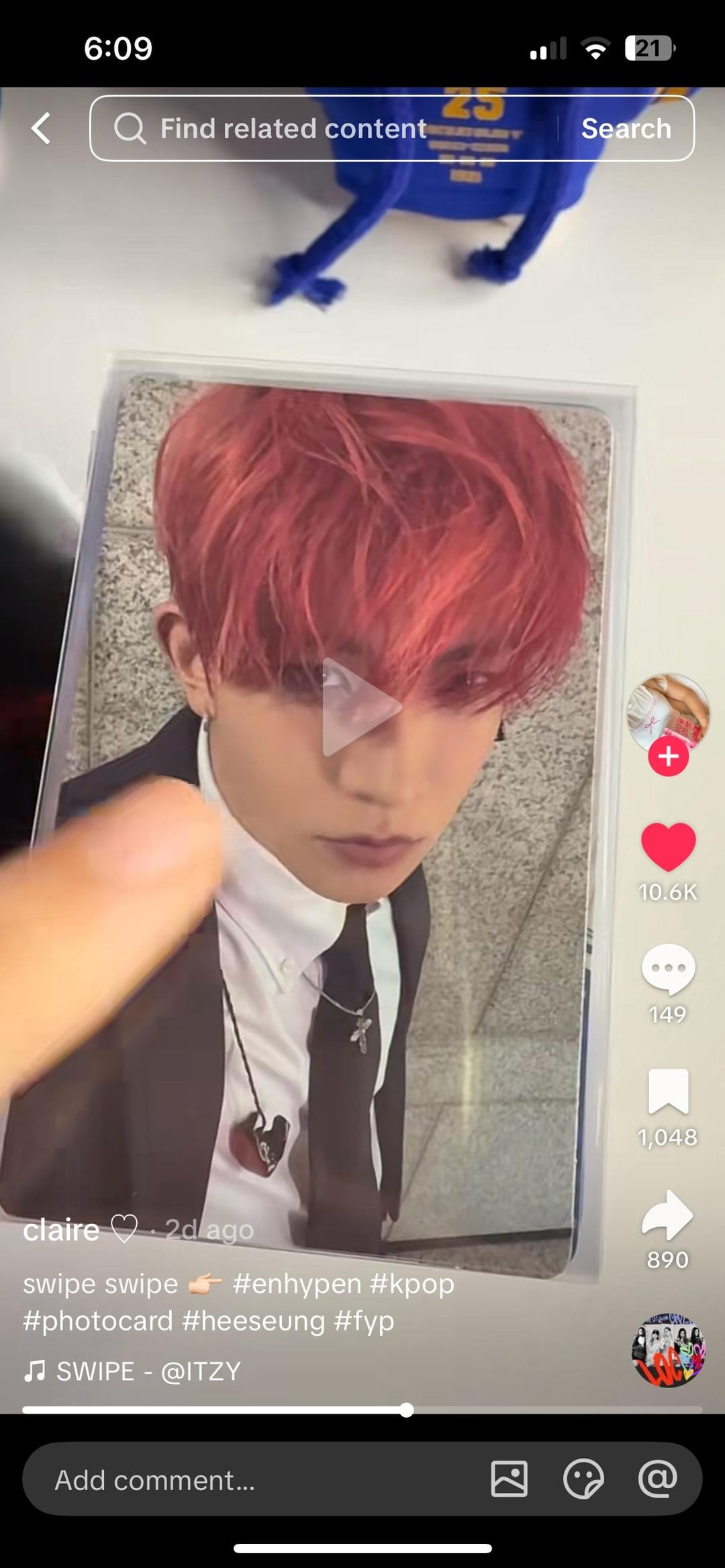Open the spinning sound disc
The height and width of the screenshot is (1568, 725).
click(668, 1350)
